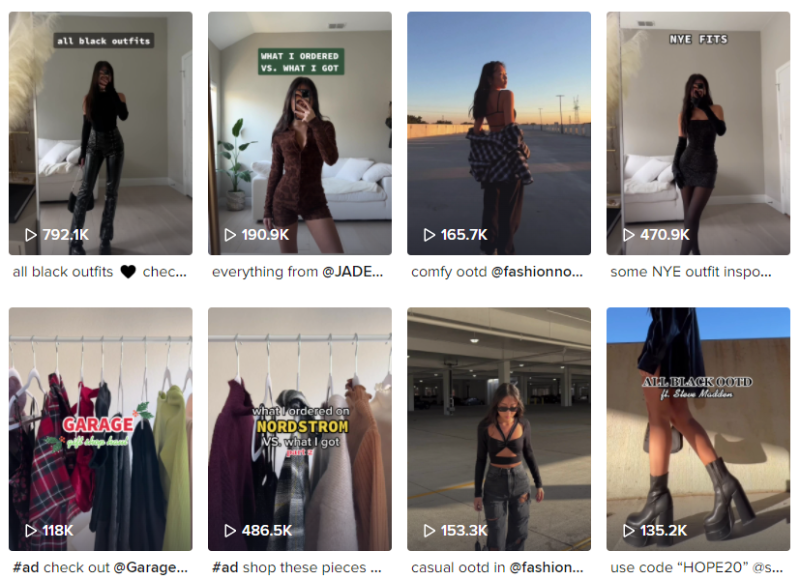Open the @JADE mention in the caption
The width and height of the screenshot is (800, 580).
click(351, 272)
